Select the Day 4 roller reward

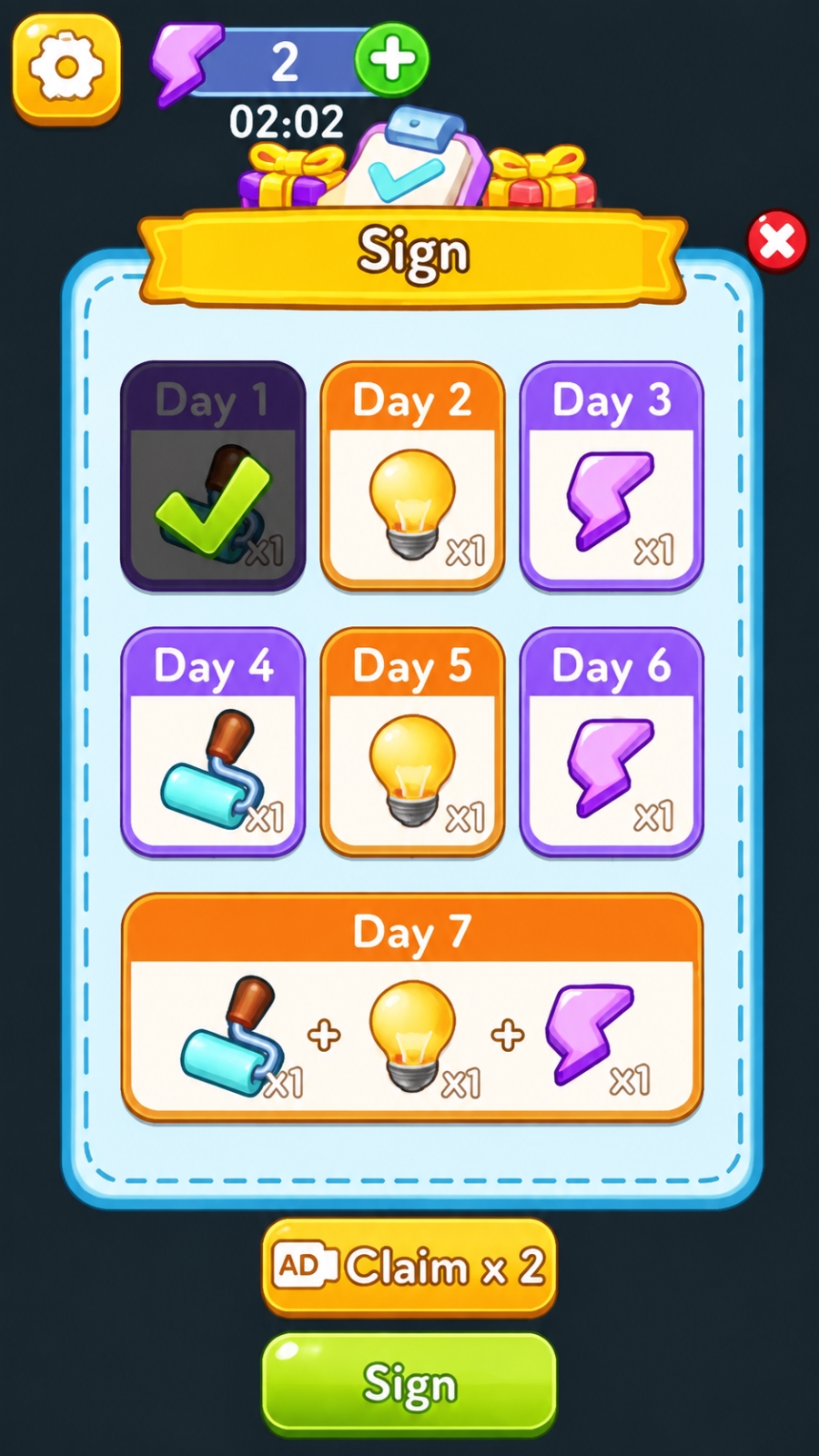[213, 742]
